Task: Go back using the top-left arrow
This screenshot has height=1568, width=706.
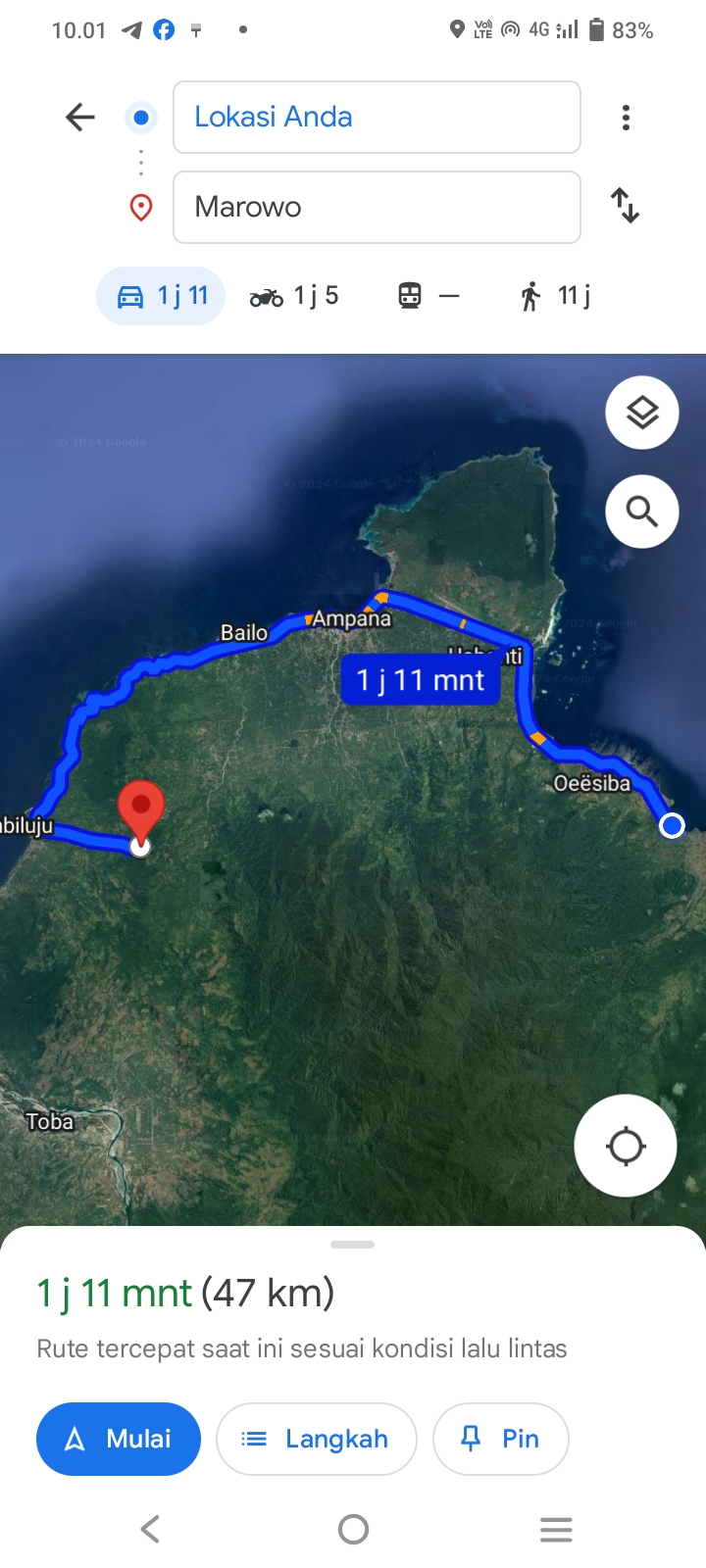Action: (x=79, y=118)
